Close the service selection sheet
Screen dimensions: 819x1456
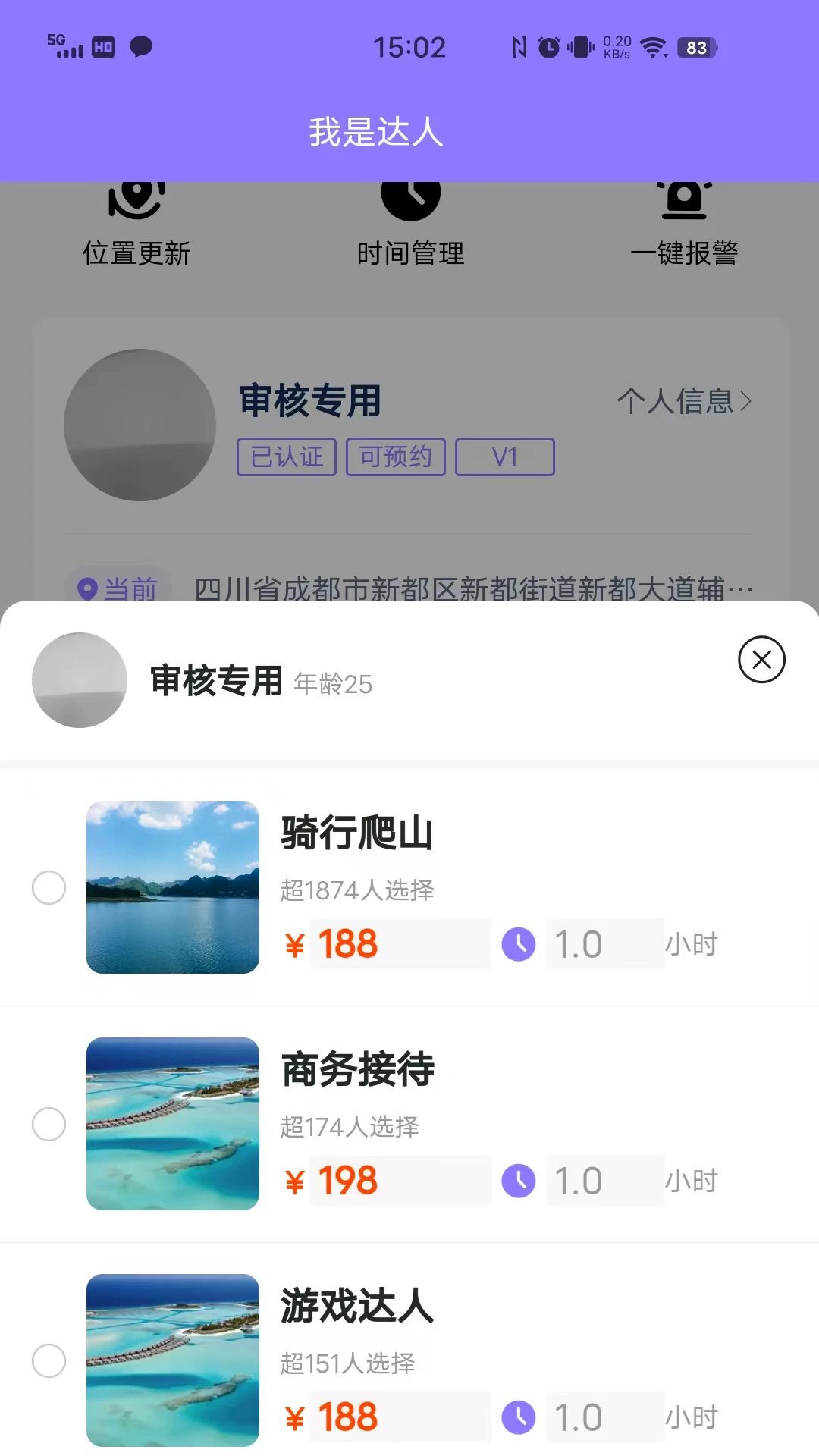(x=761, y=659)
